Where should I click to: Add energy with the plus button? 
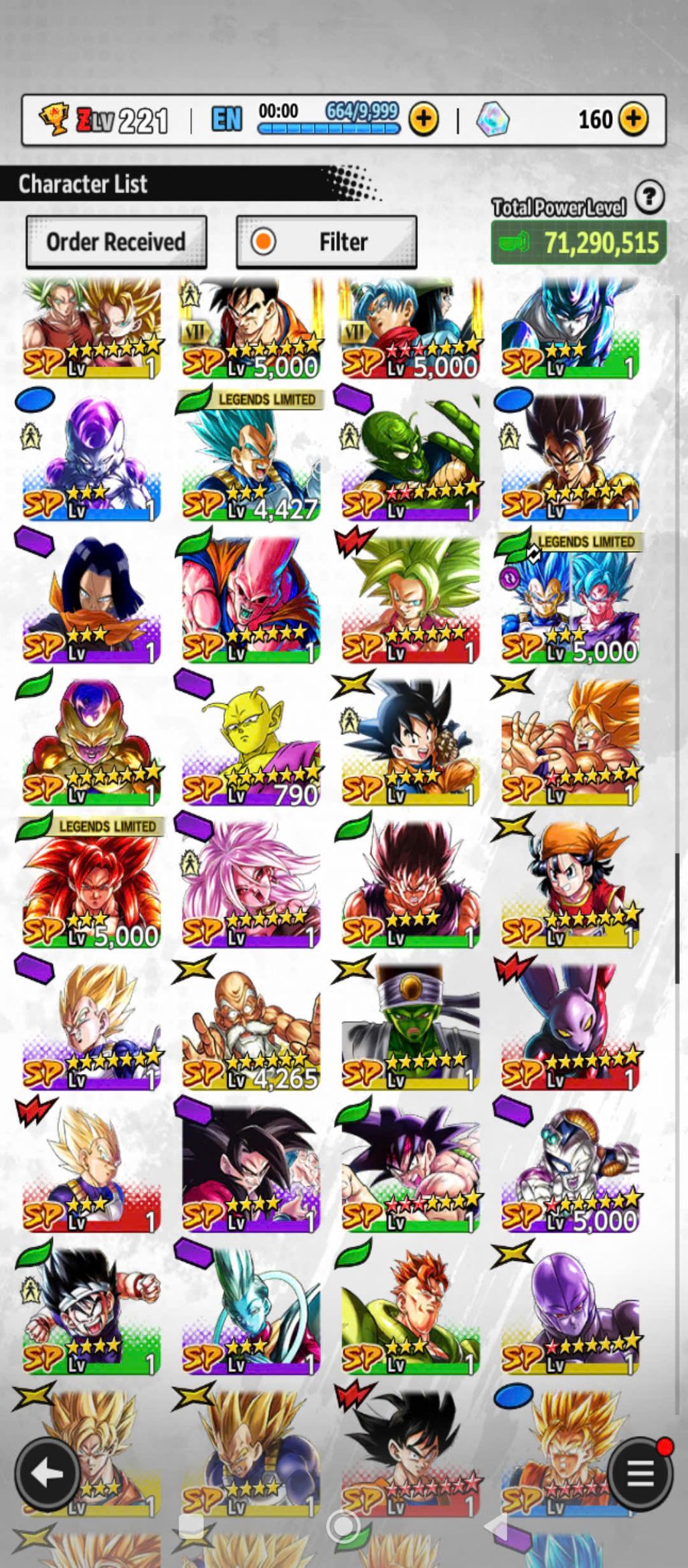423,120
